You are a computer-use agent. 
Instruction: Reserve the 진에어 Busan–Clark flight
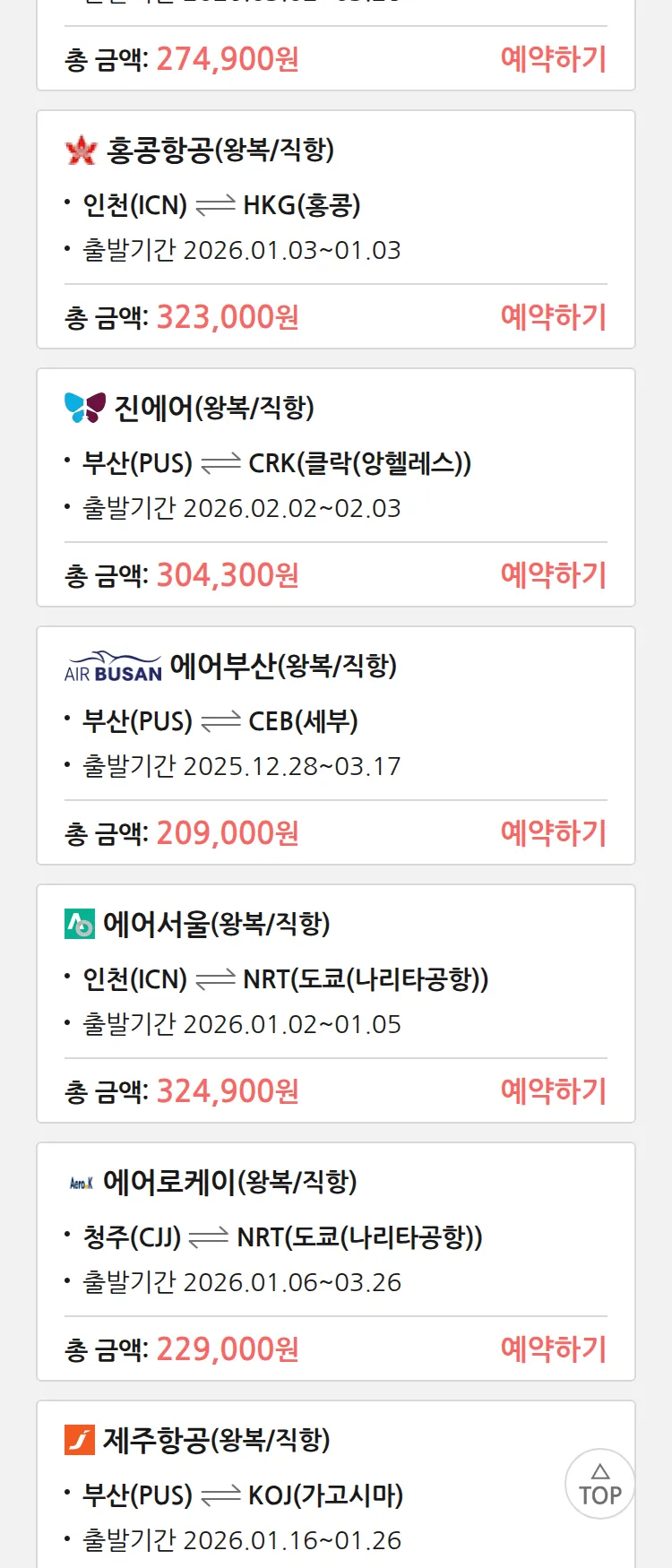(553, 575)
